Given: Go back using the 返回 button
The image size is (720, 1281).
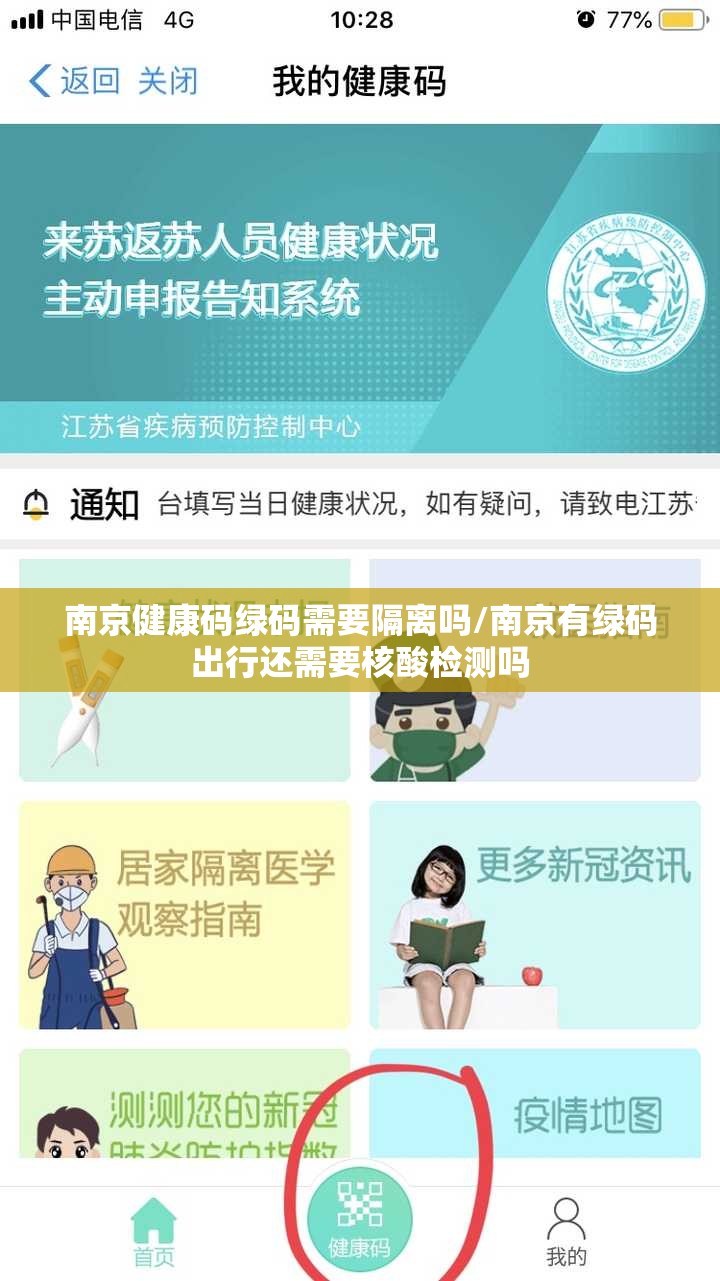Looking at the screenshot, I should (x=75, y=81).
